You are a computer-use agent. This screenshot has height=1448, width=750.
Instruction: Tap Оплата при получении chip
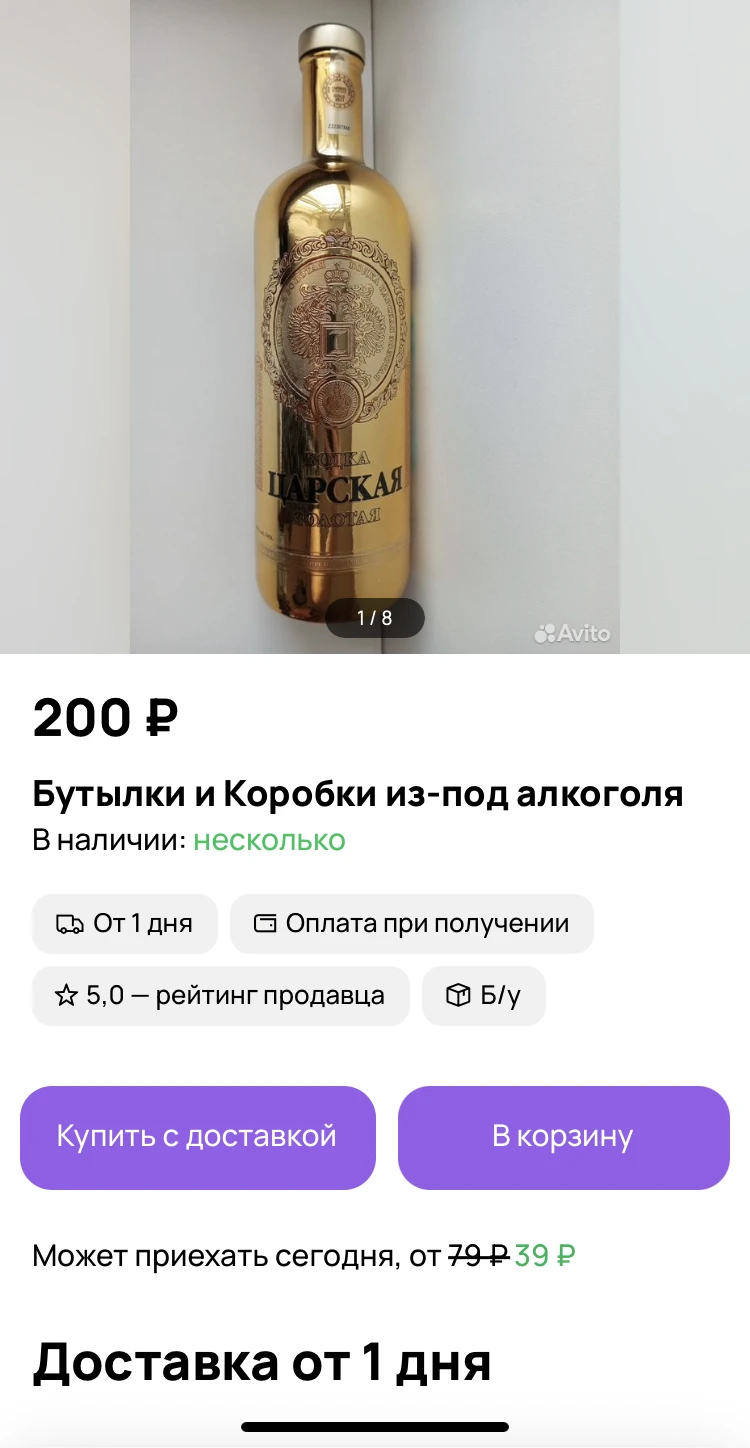pos(411,923)
